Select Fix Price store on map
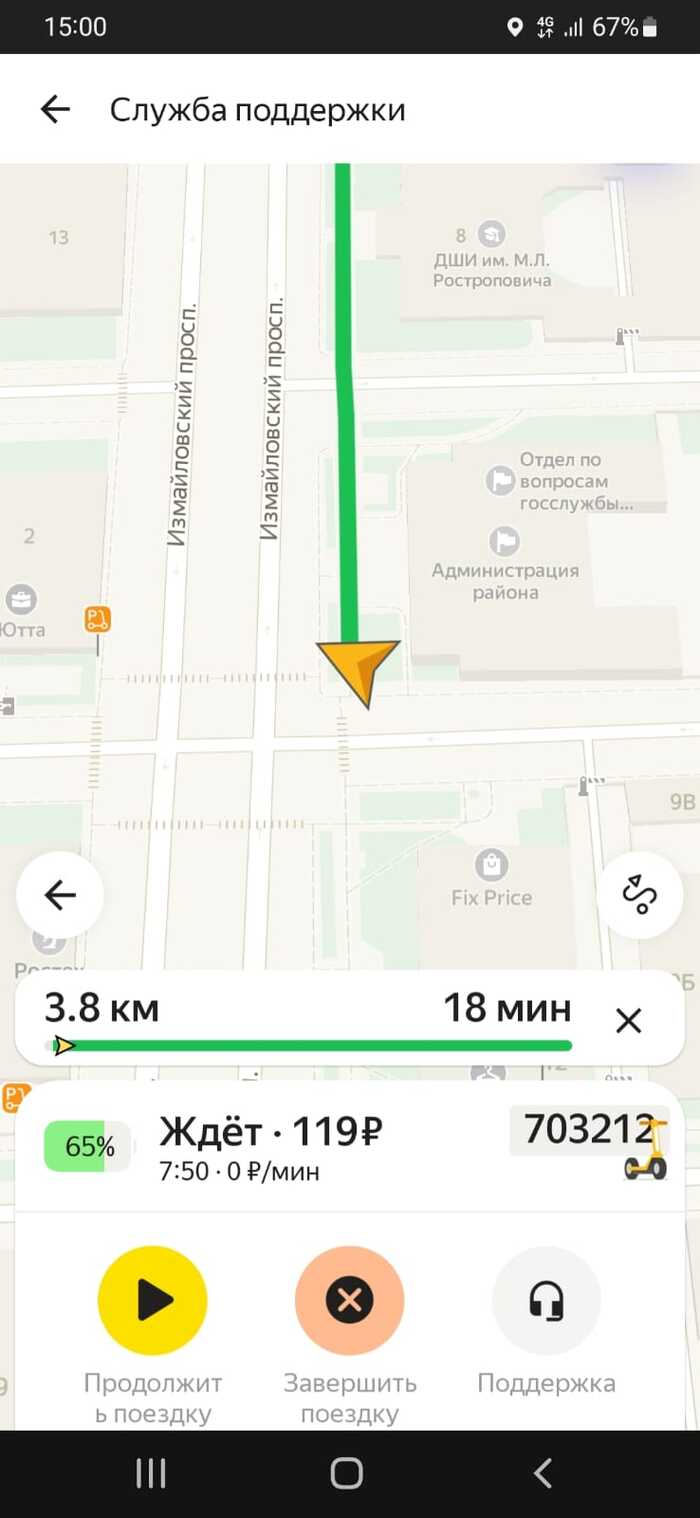Screen dimensions: 700x1518 pos(491,864)
